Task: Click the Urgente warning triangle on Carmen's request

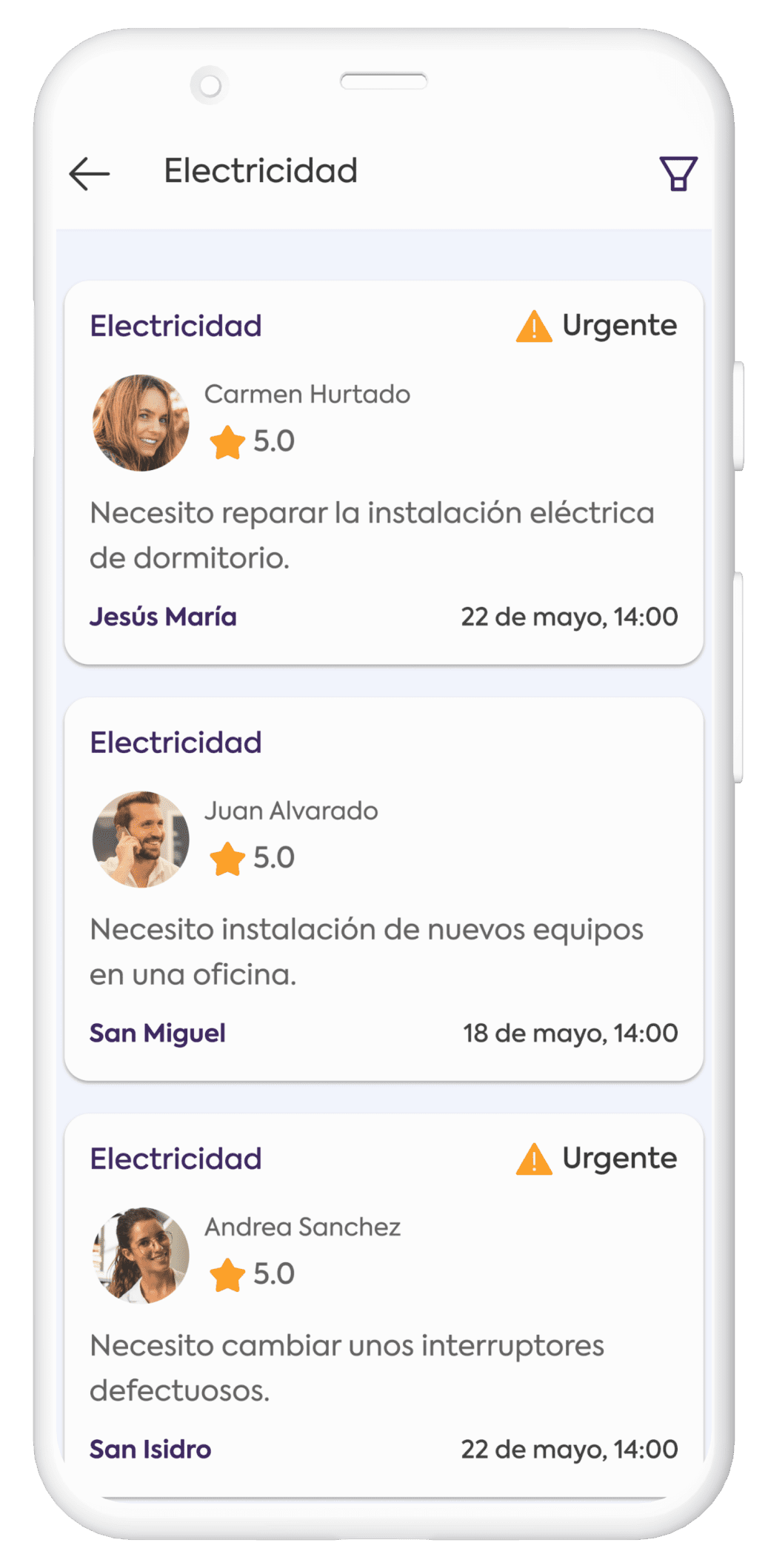Action: tap(535, 324)
